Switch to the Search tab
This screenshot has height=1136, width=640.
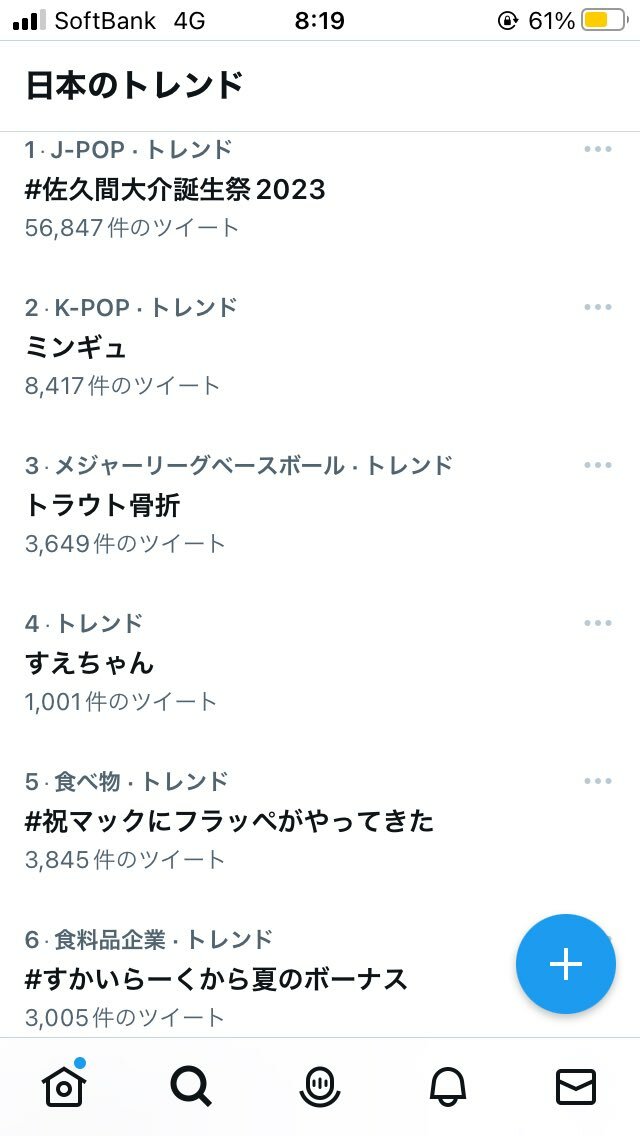191,1087
